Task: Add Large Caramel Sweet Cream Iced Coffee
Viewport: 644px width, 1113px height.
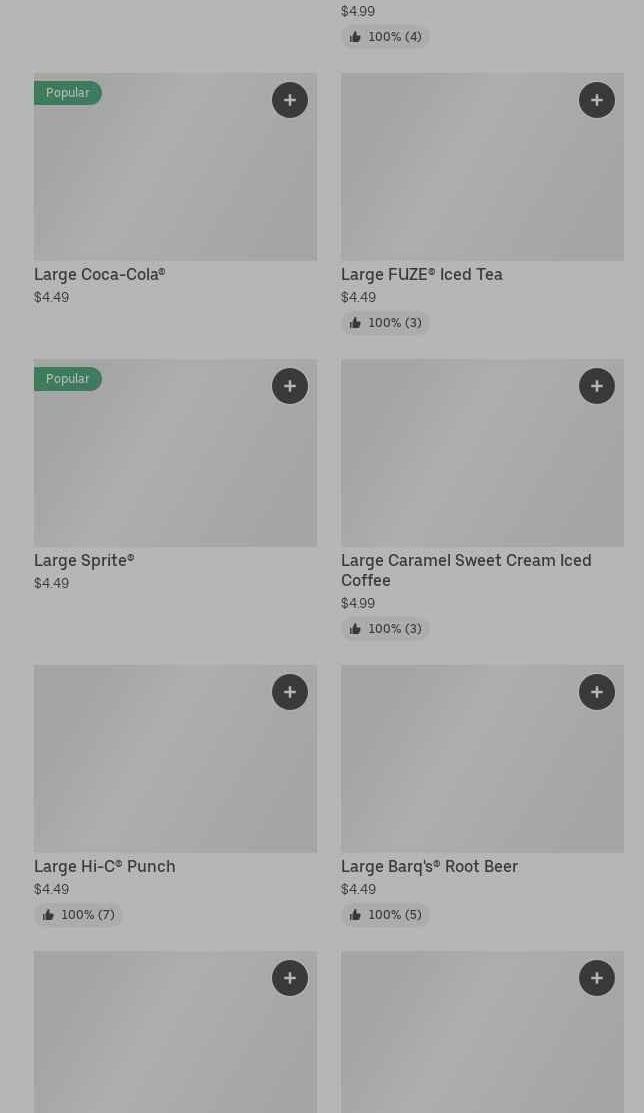Action: pos(597,386)
